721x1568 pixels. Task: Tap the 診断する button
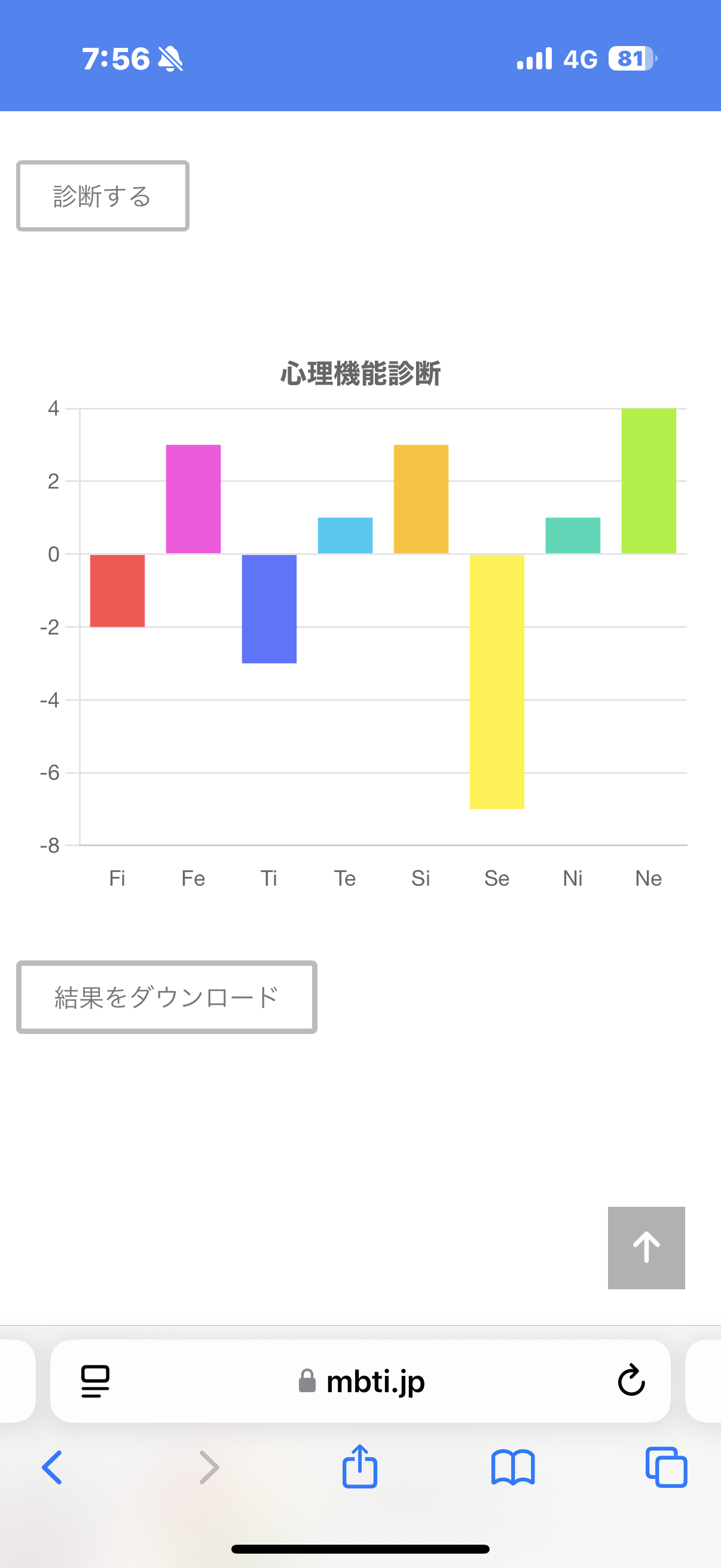tap(102, 196)
